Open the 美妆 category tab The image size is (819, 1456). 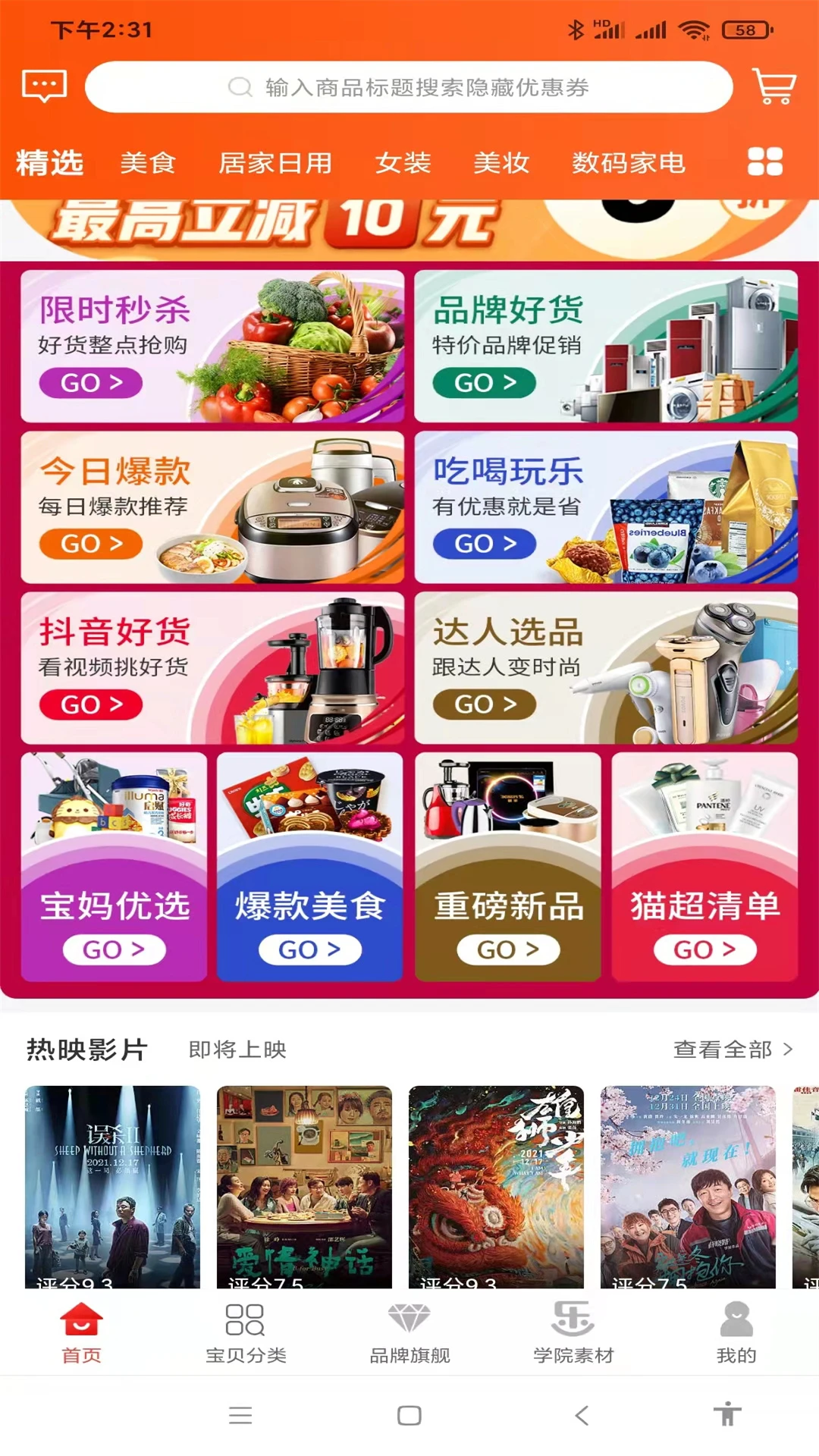pyautogui.click(x=500, y=162)
